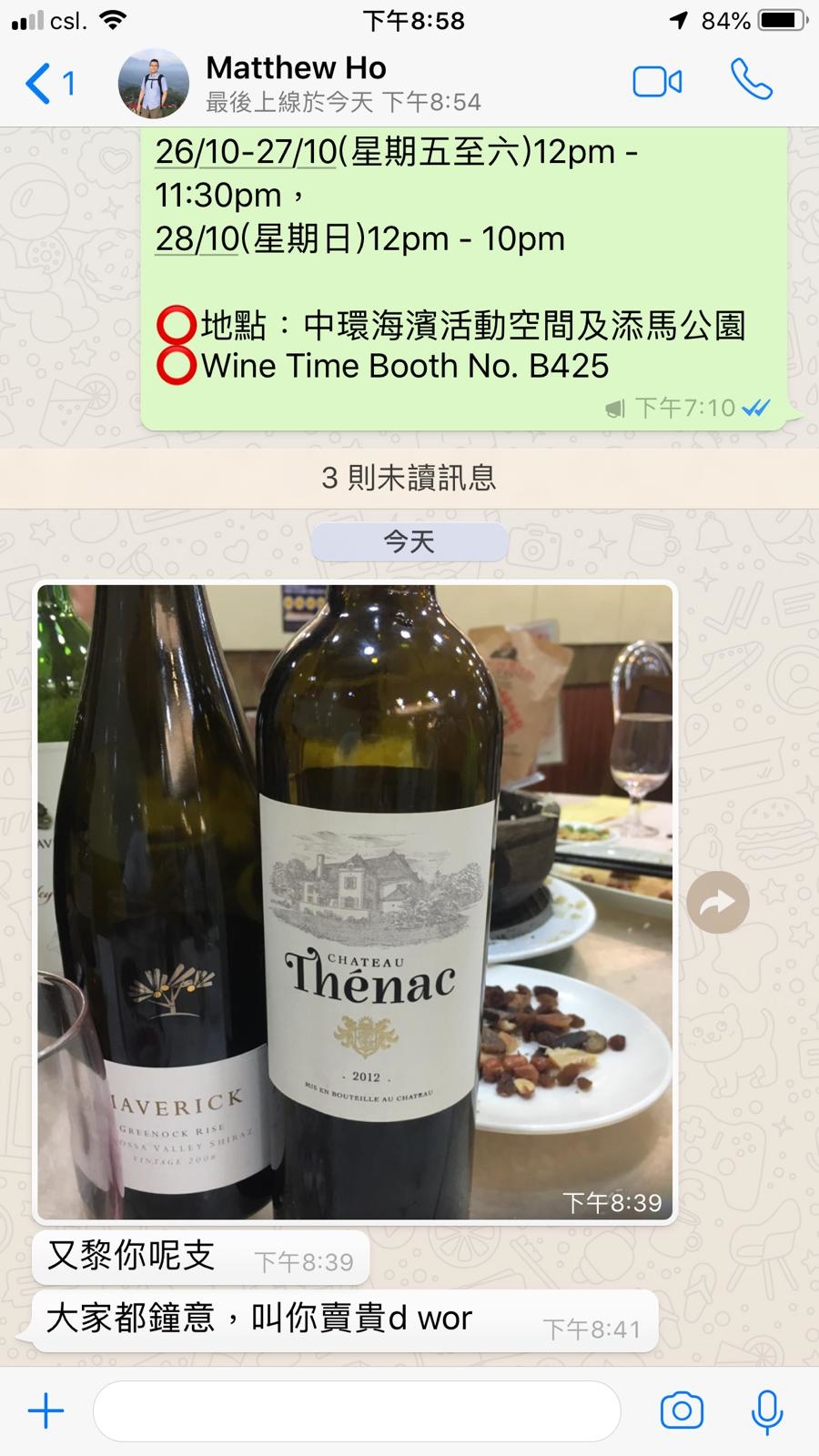
Task: Start a video call with Matthew Ho
Action: tap(657, 82)
